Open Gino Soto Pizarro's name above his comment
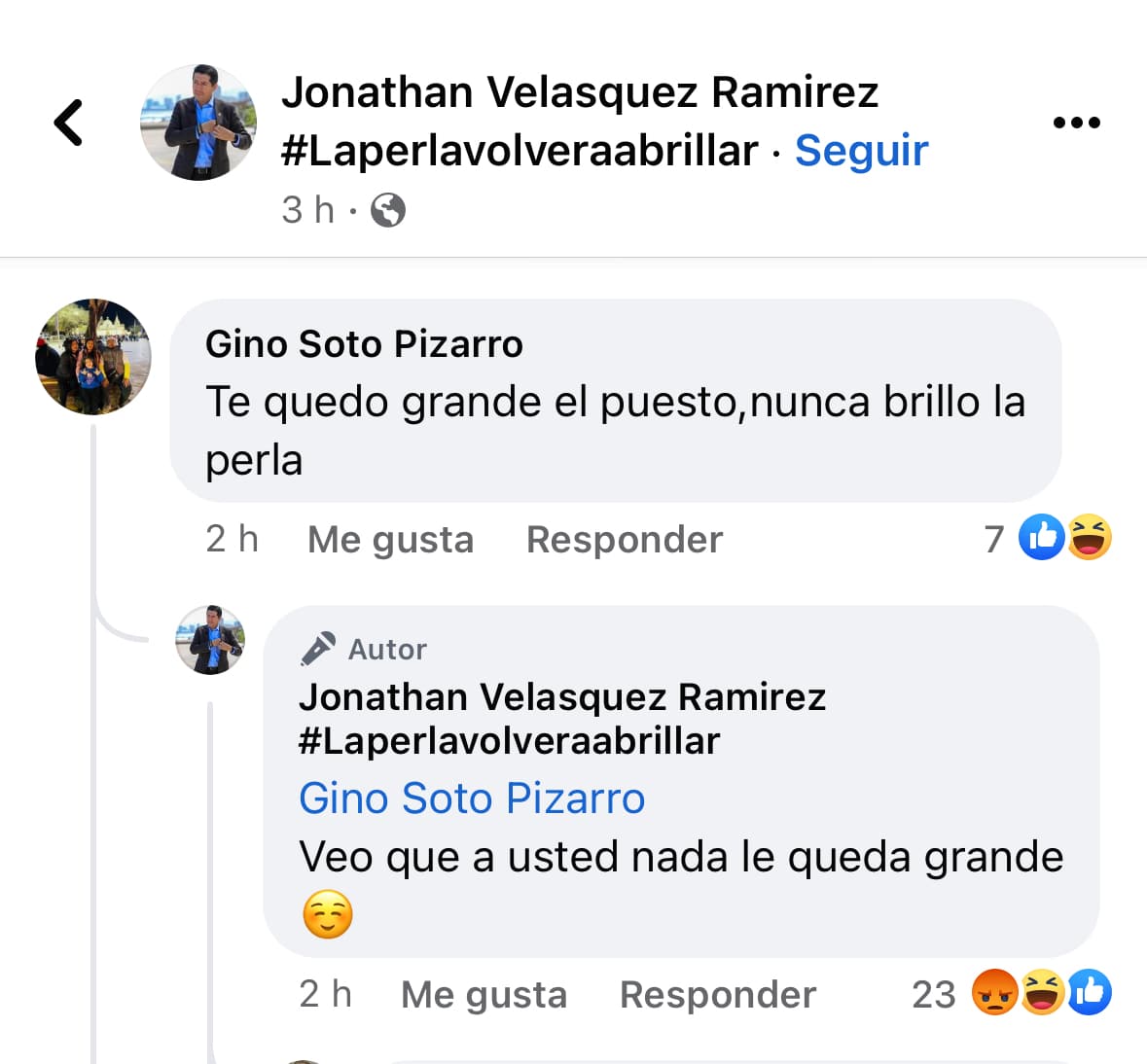1147x1064 pixels. [364, 344]
